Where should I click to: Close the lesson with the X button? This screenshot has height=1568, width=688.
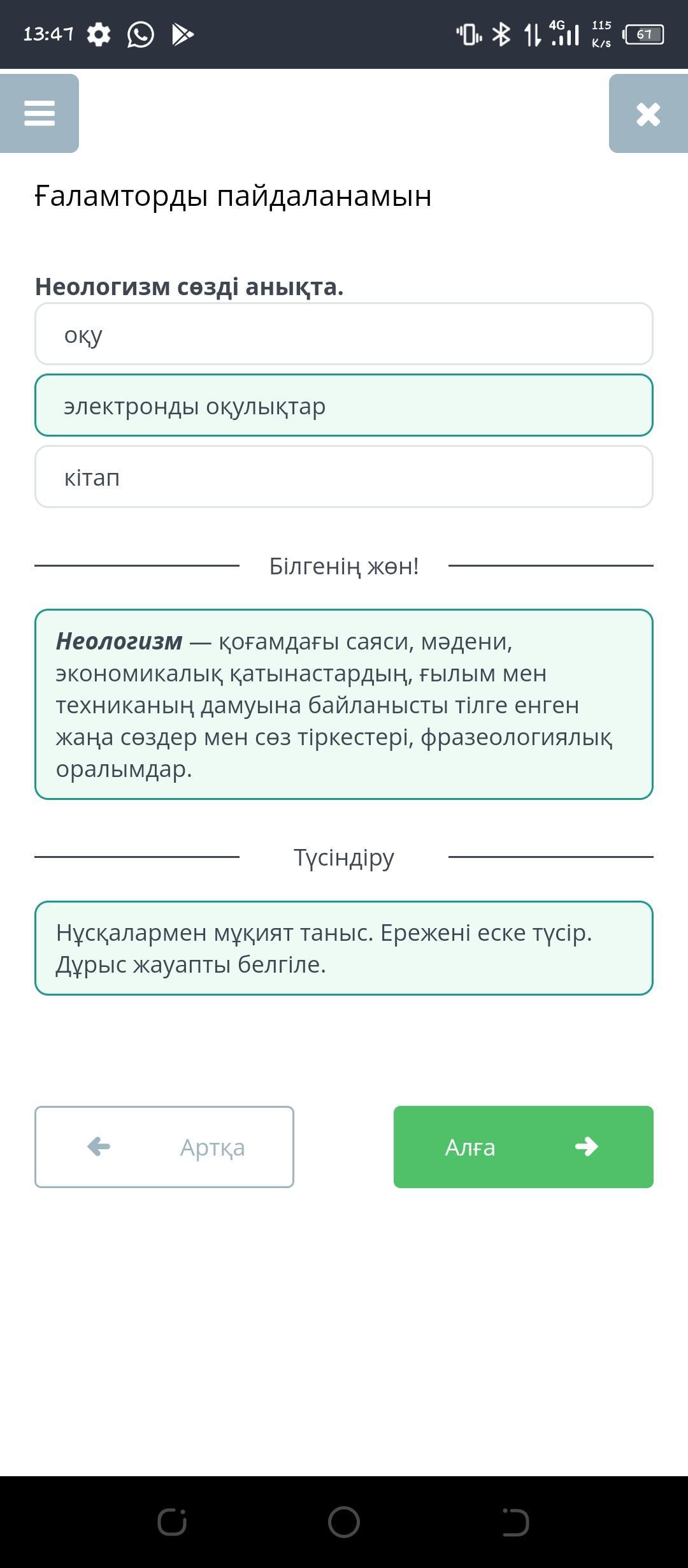tap(648, 113)
